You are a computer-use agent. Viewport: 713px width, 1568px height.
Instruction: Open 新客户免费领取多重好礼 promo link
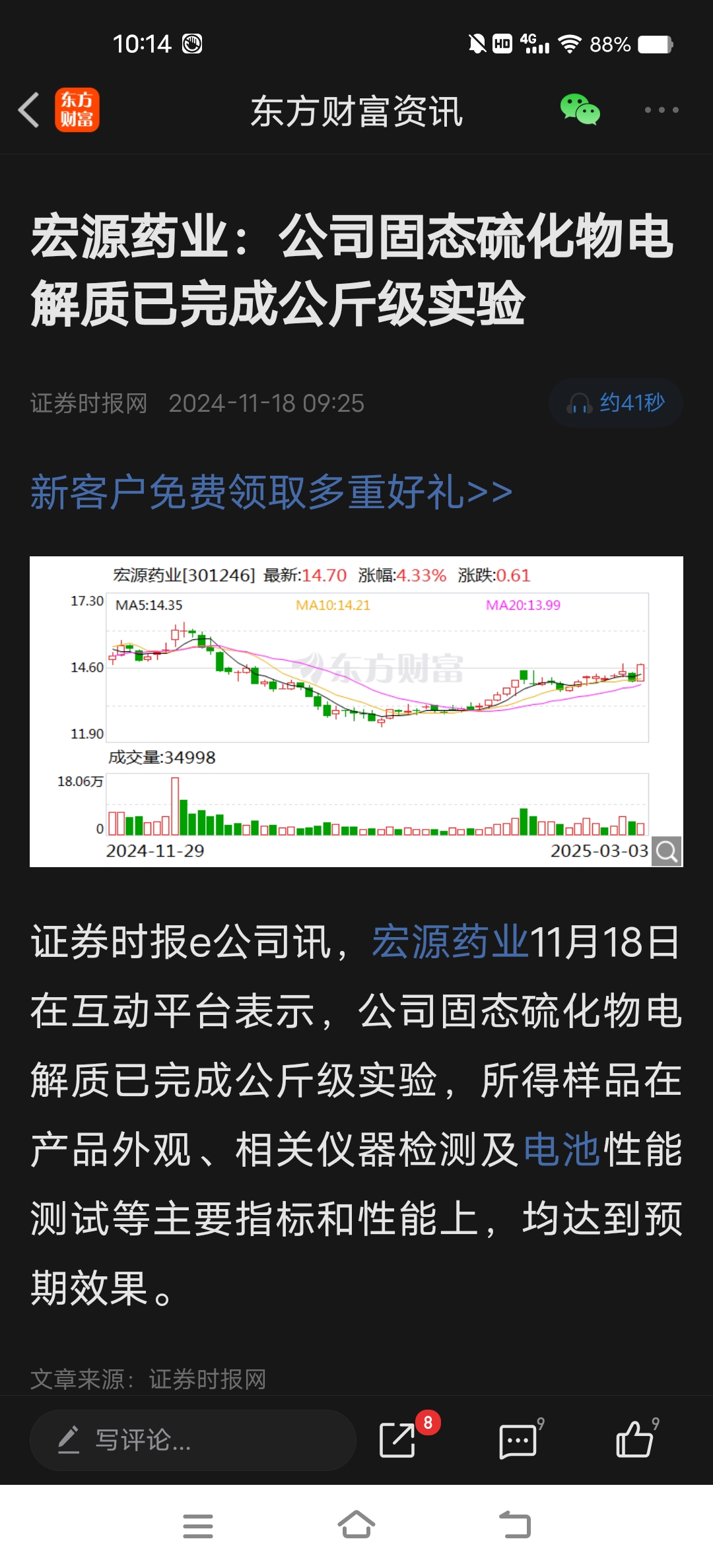271,492
